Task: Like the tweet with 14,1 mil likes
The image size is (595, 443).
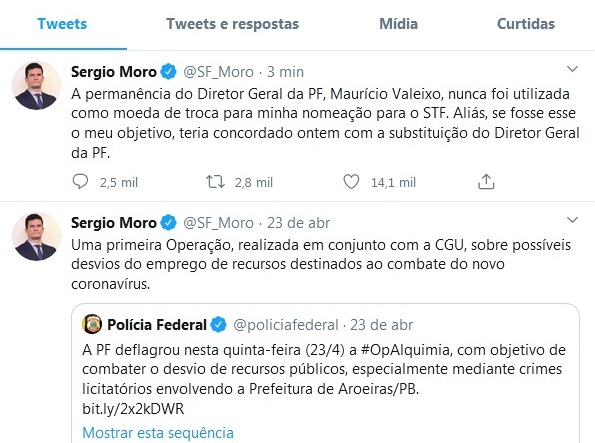Action: point(351,181)
